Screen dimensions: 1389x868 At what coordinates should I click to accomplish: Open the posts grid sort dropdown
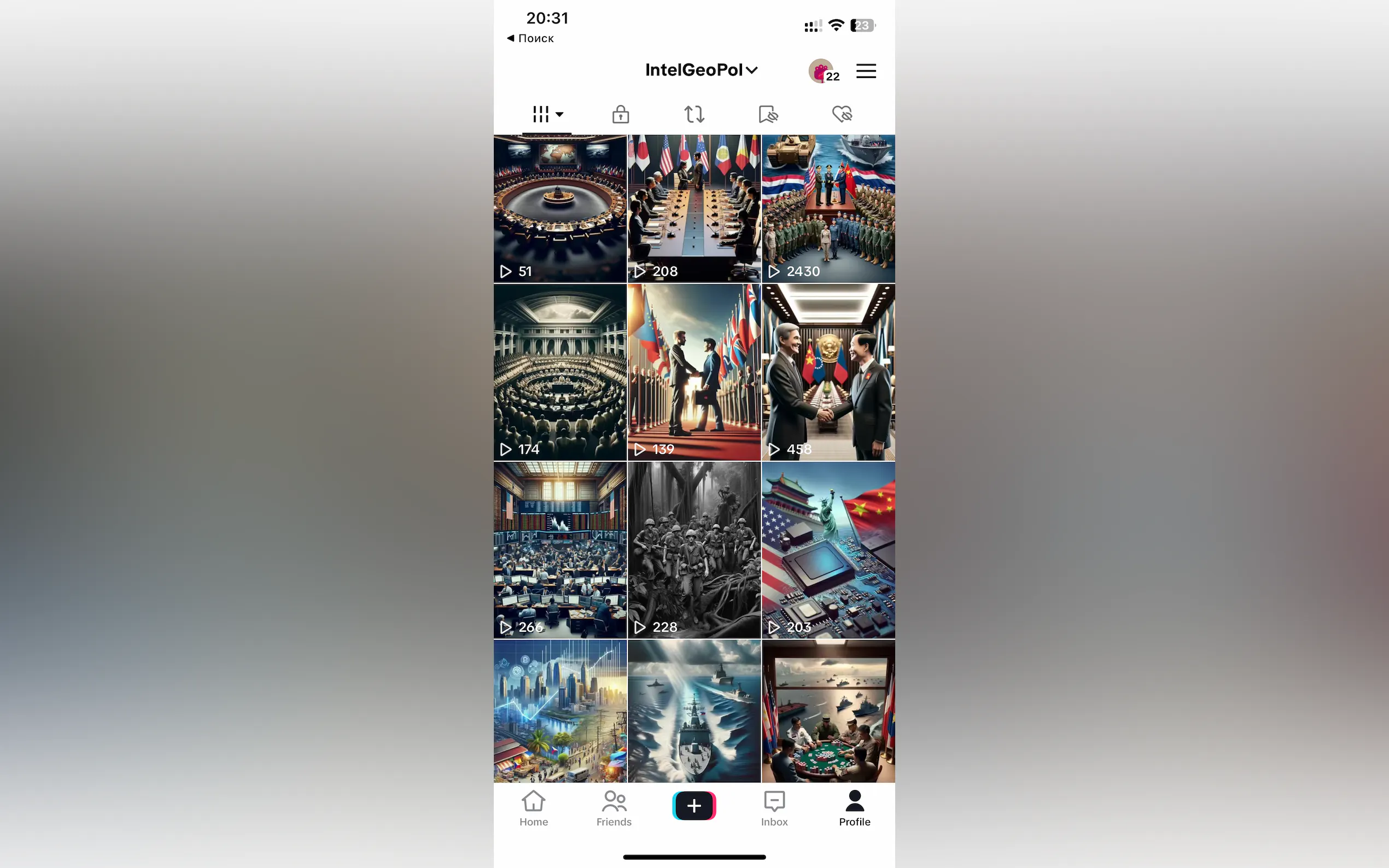pyautogui.click(x=547, y=114)
